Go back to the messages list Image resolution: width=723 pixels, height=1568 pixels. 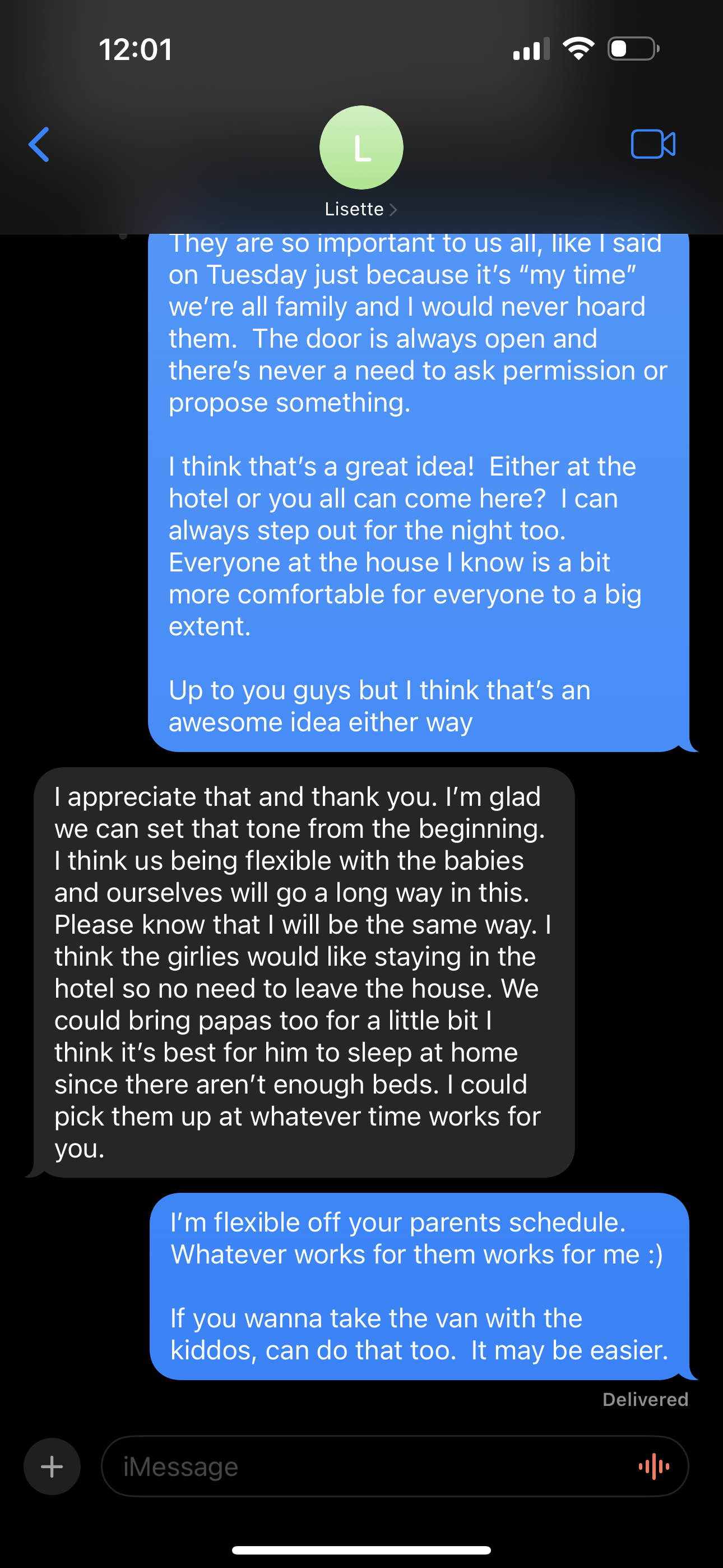tap(39, 145)
